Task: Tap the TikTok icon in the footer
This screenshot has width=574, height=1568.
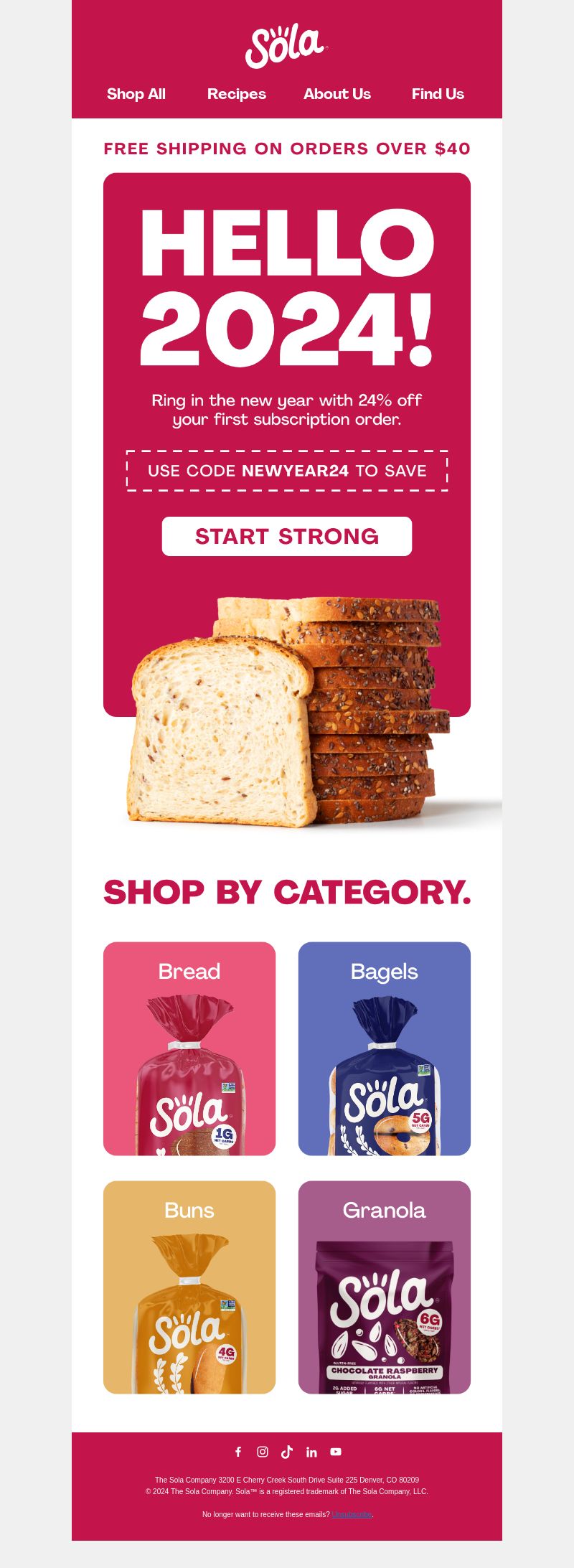Action: [287, 1452]
